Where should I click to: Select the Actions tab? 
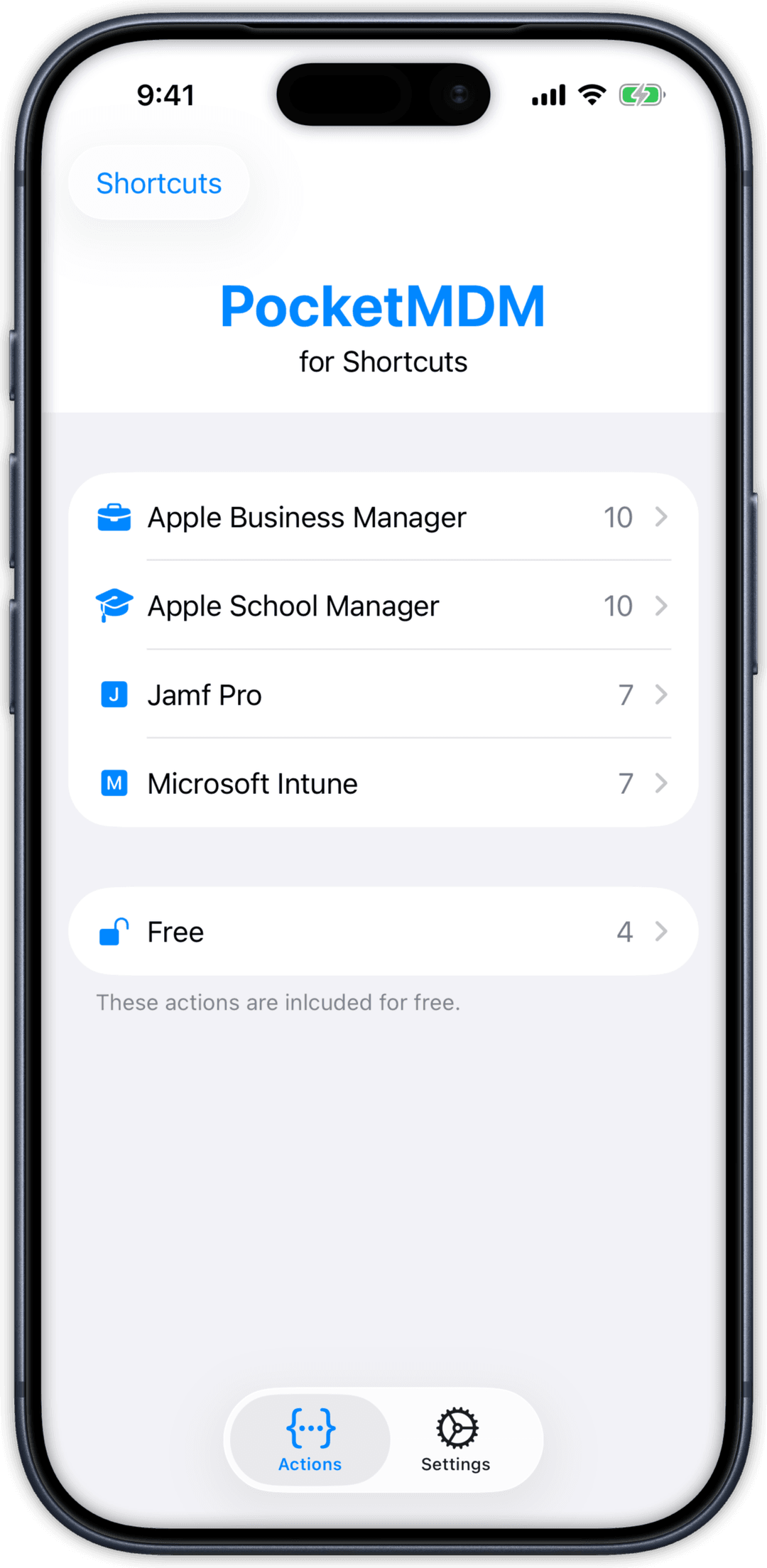pyautogui.click(x=310, y=1439)
